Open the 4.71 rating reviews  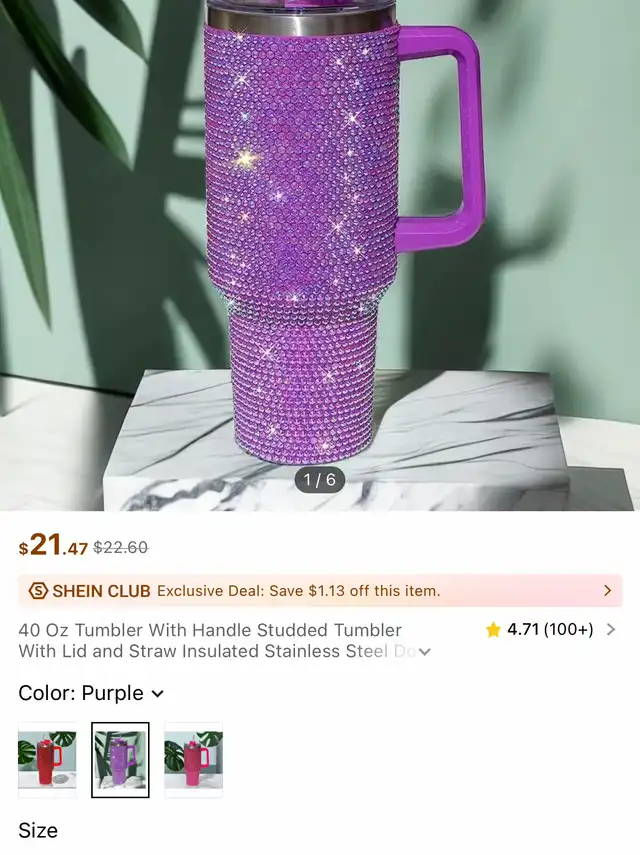[x=550, y=630]
